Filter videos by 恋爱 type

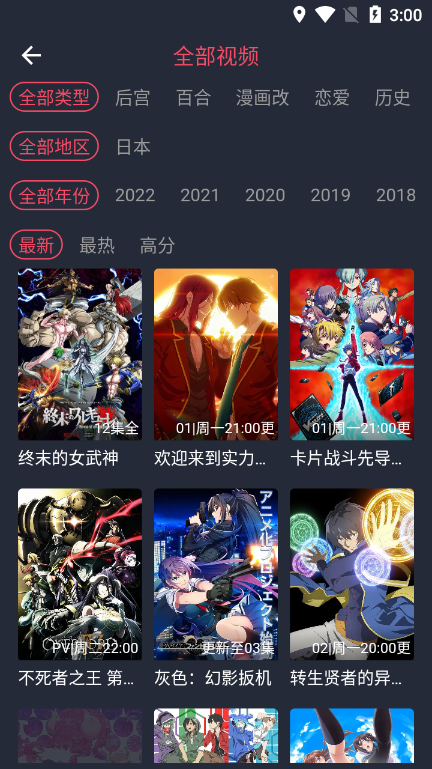pos(332,98)
